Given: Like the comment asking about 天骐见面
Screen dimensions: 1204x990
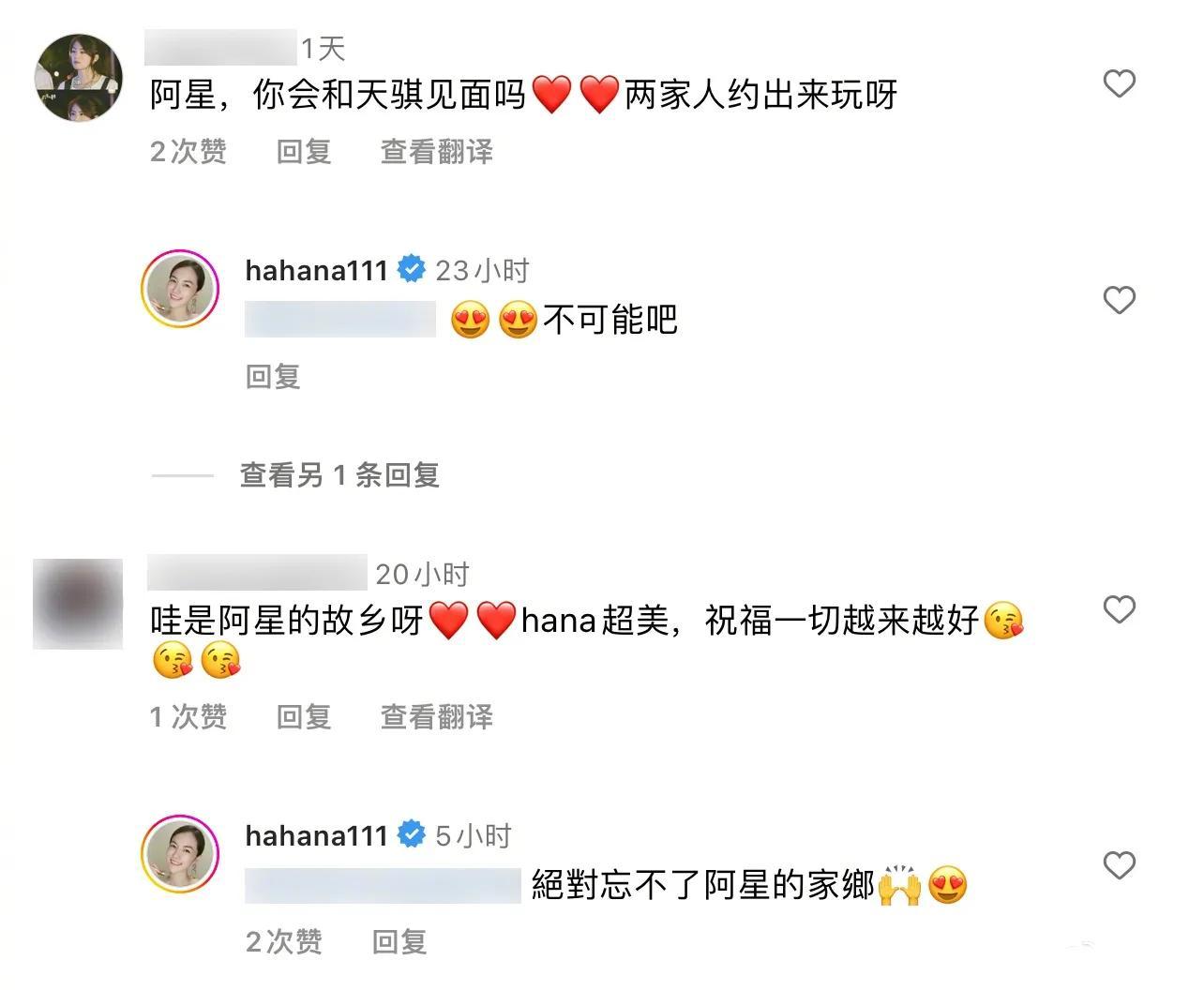Looking at the screenshot, I should [x=1119, y=83].
